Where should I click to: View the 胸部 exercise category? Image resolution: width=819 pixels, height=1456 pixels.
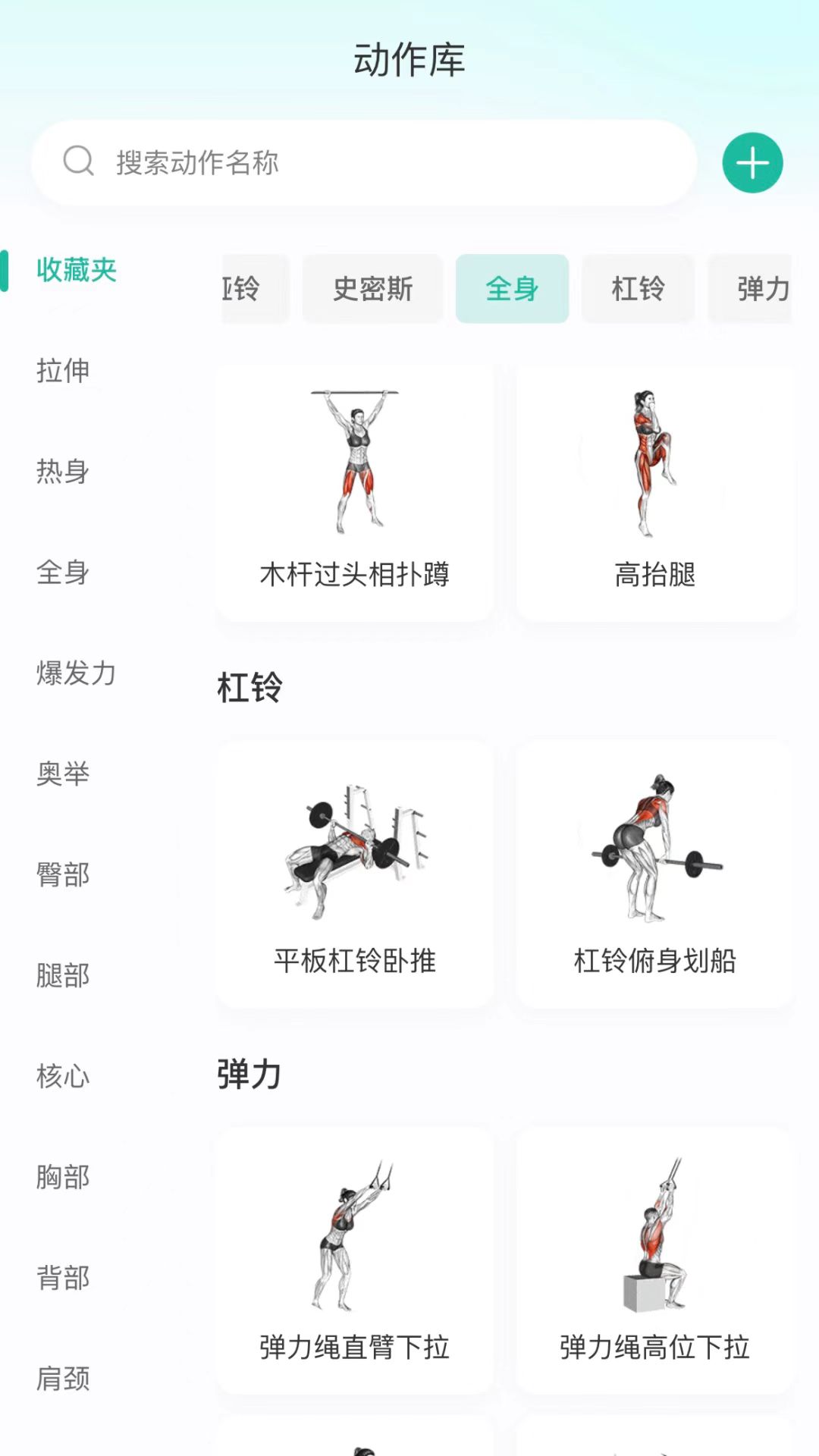coord(63,1178)
